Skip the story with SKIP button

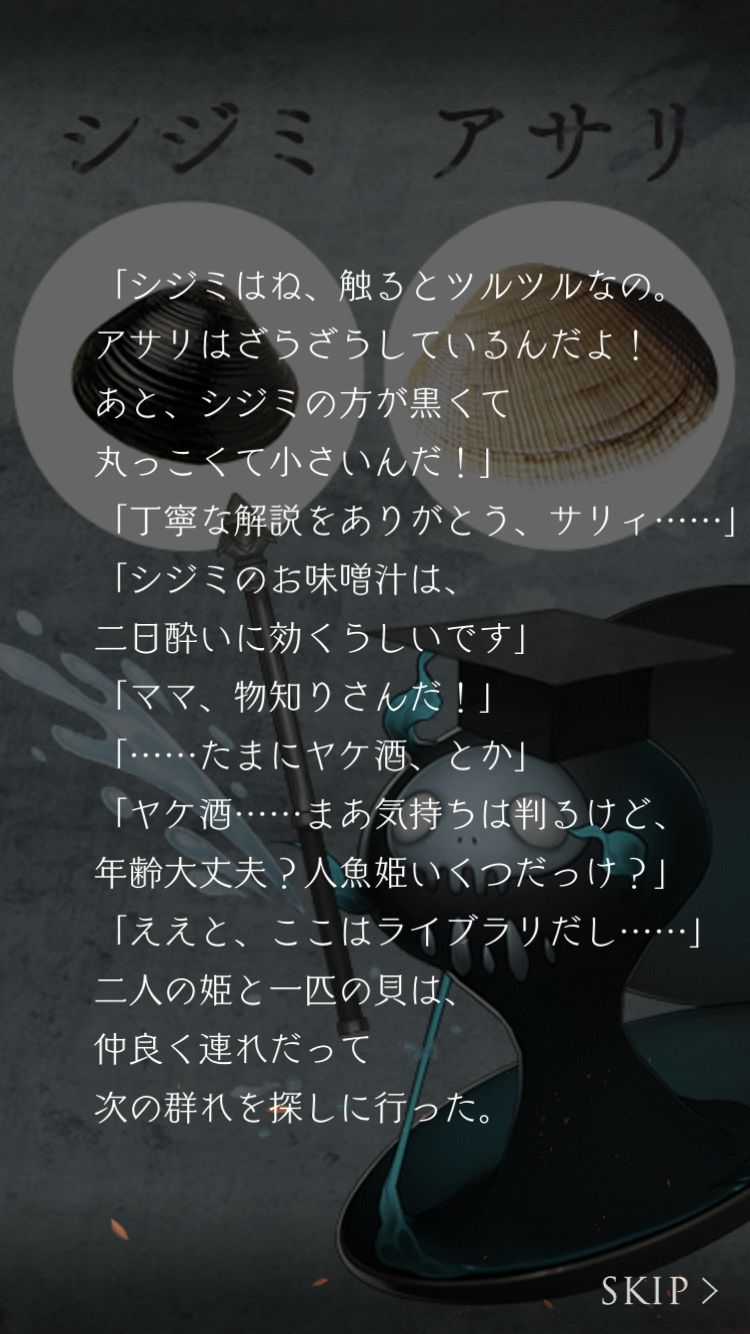tap(660, 1290)
